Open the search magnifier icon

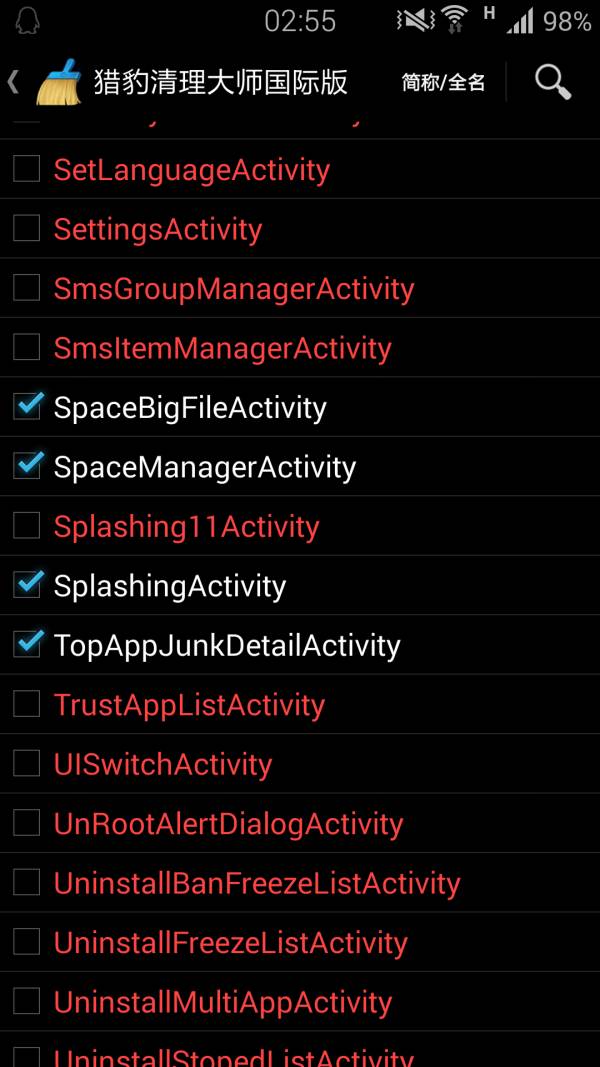[552, 82]
